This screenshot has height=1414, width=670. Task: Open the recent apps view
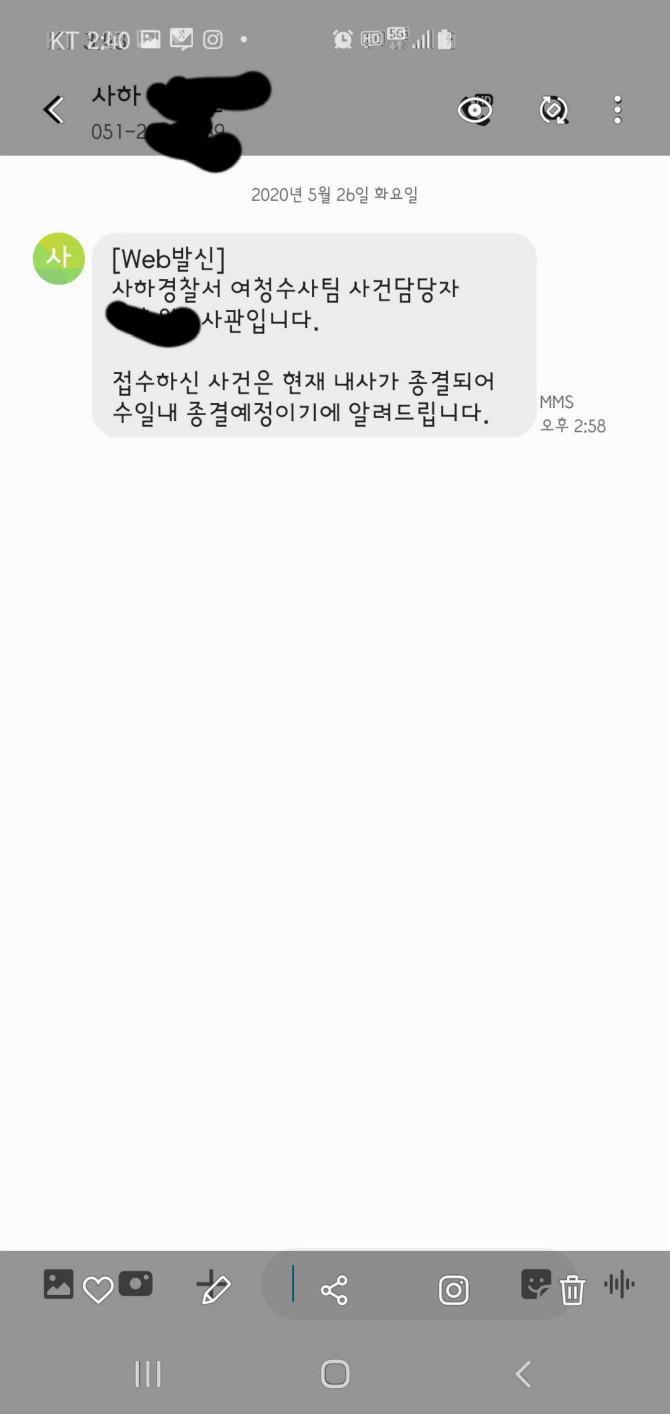coord(148,1374)
